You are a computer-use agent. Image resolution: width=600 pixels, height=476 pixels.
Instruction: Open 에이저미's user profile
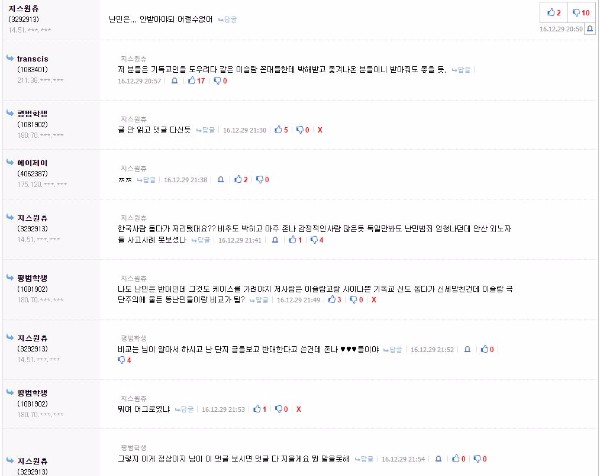click(x=32, y=162)
